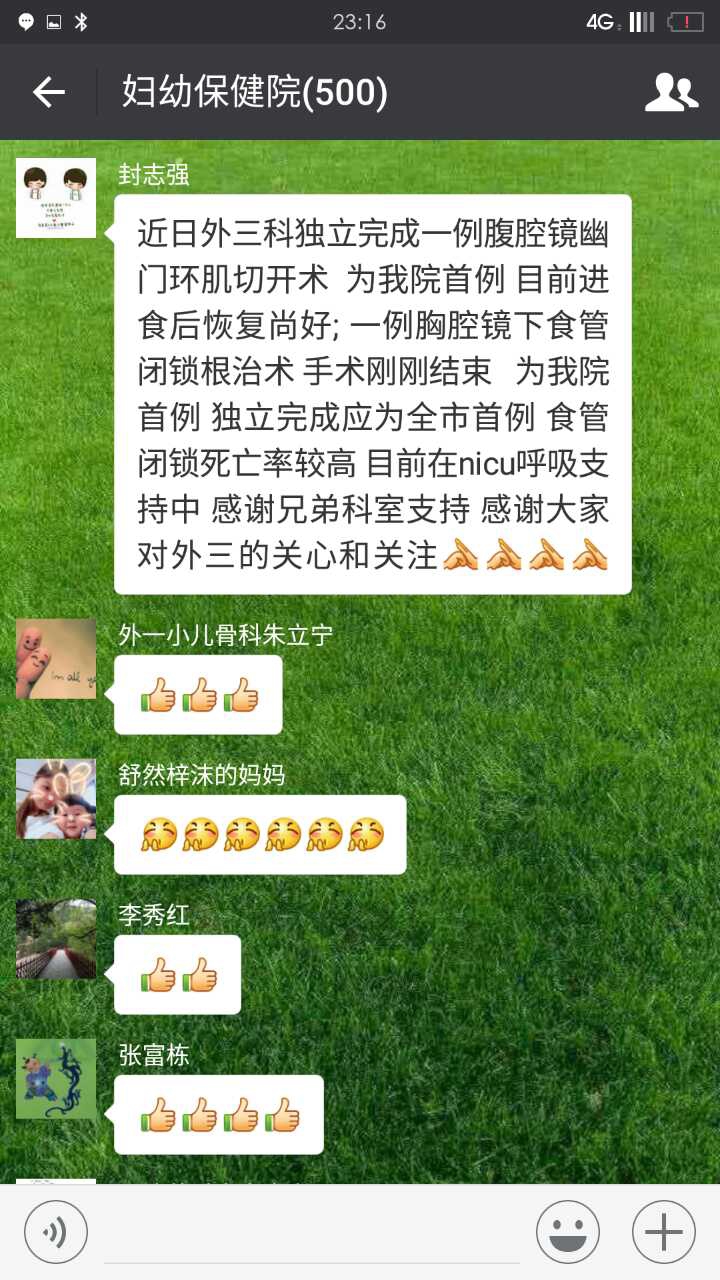
Task: Open the emoji picker
Action: tap(568, 1232)
